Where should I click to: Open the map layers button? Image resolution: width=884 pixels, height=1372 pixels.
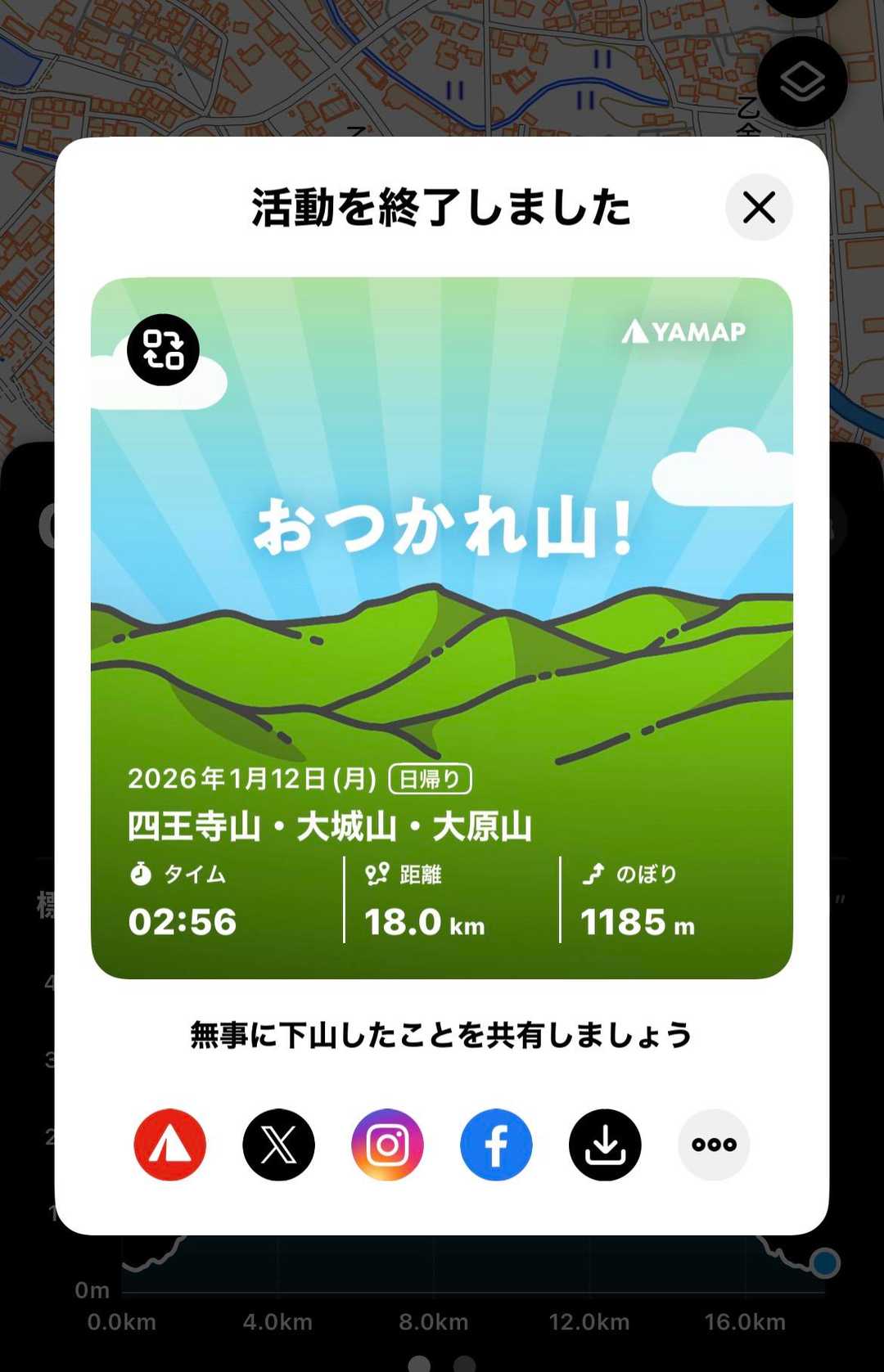(801, 81)
